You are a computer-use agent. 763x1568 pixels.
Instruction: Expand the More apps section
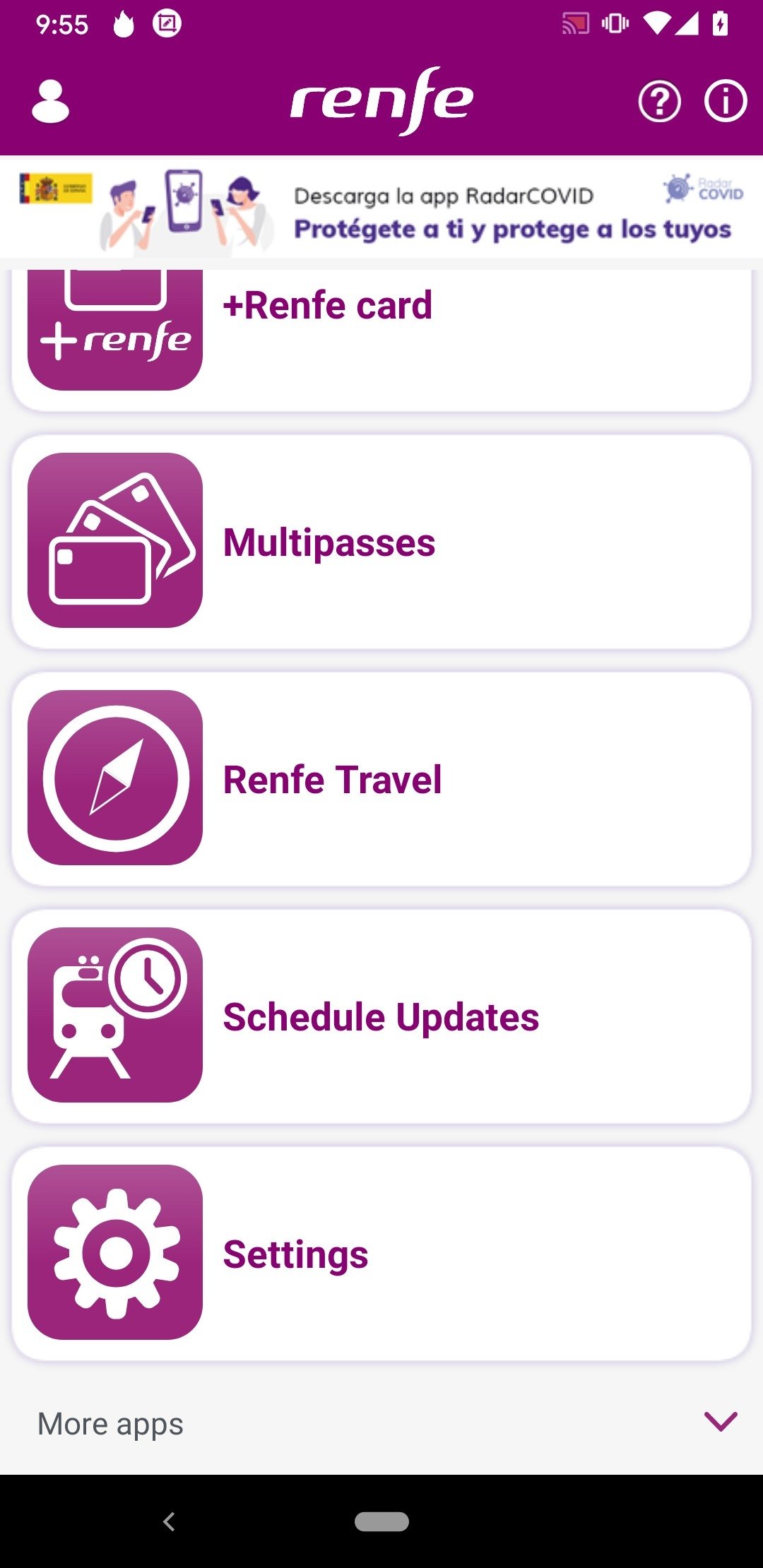[x=381, y=1423]
